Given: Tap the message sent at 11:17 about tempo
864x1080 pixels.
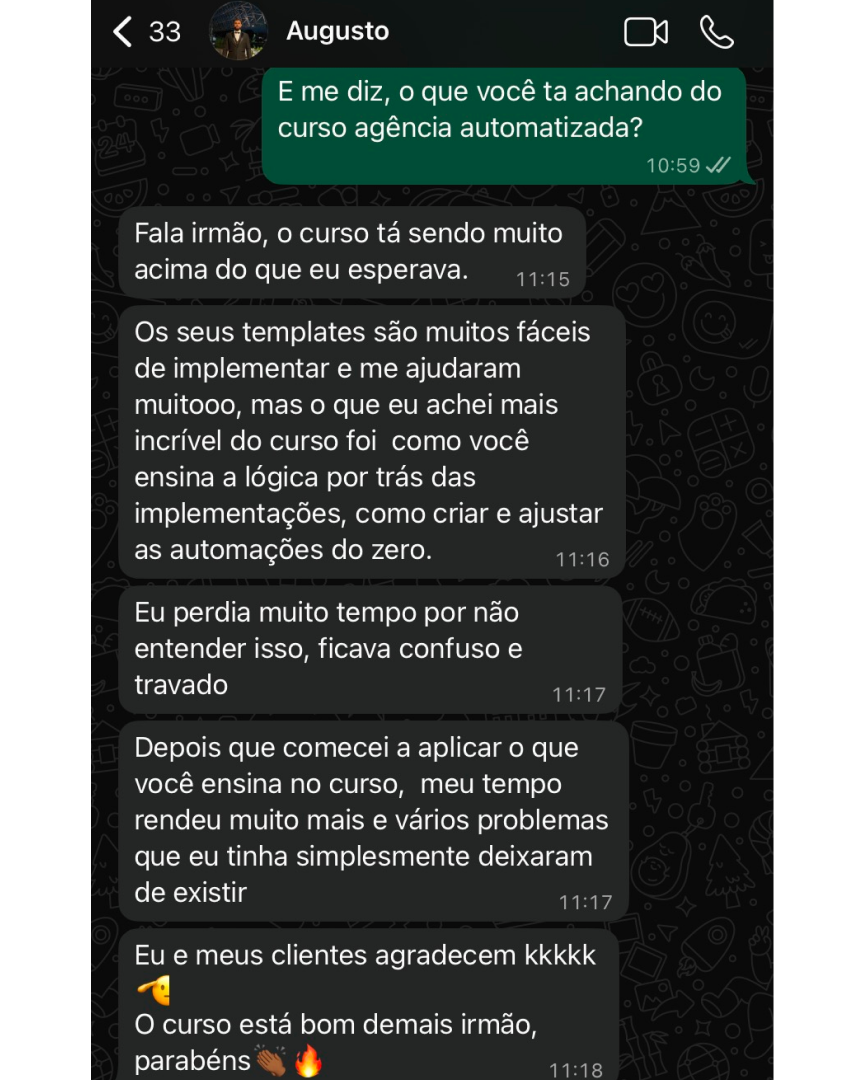Looking at the screenshot, I should (370, 820).
